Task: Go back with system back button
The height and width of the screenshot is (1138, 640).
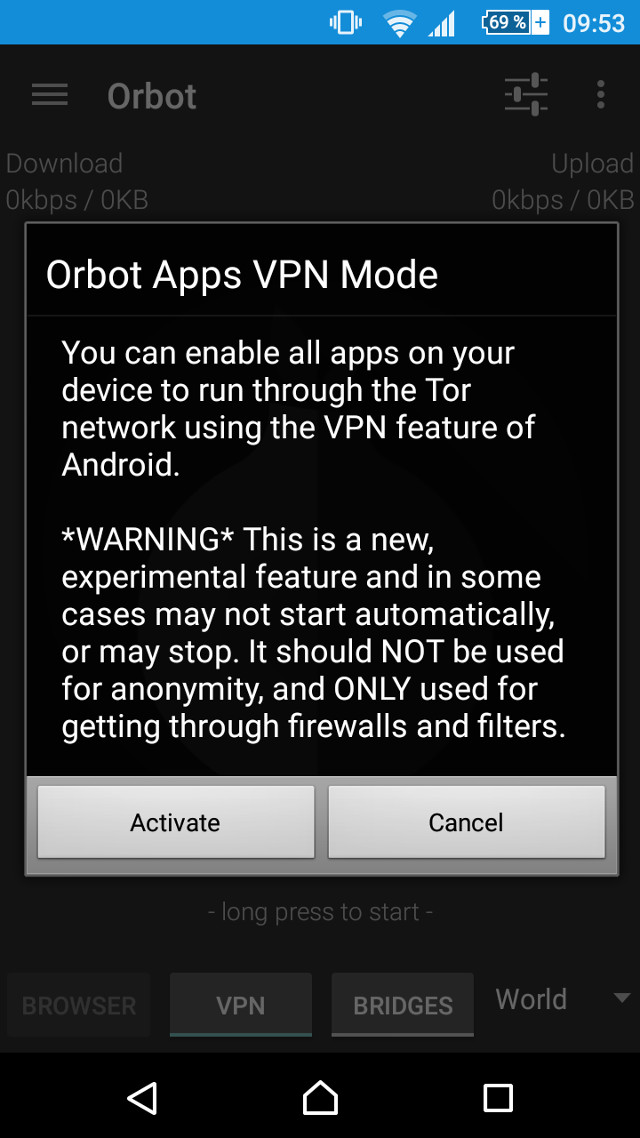Action: click(142, 1097)
